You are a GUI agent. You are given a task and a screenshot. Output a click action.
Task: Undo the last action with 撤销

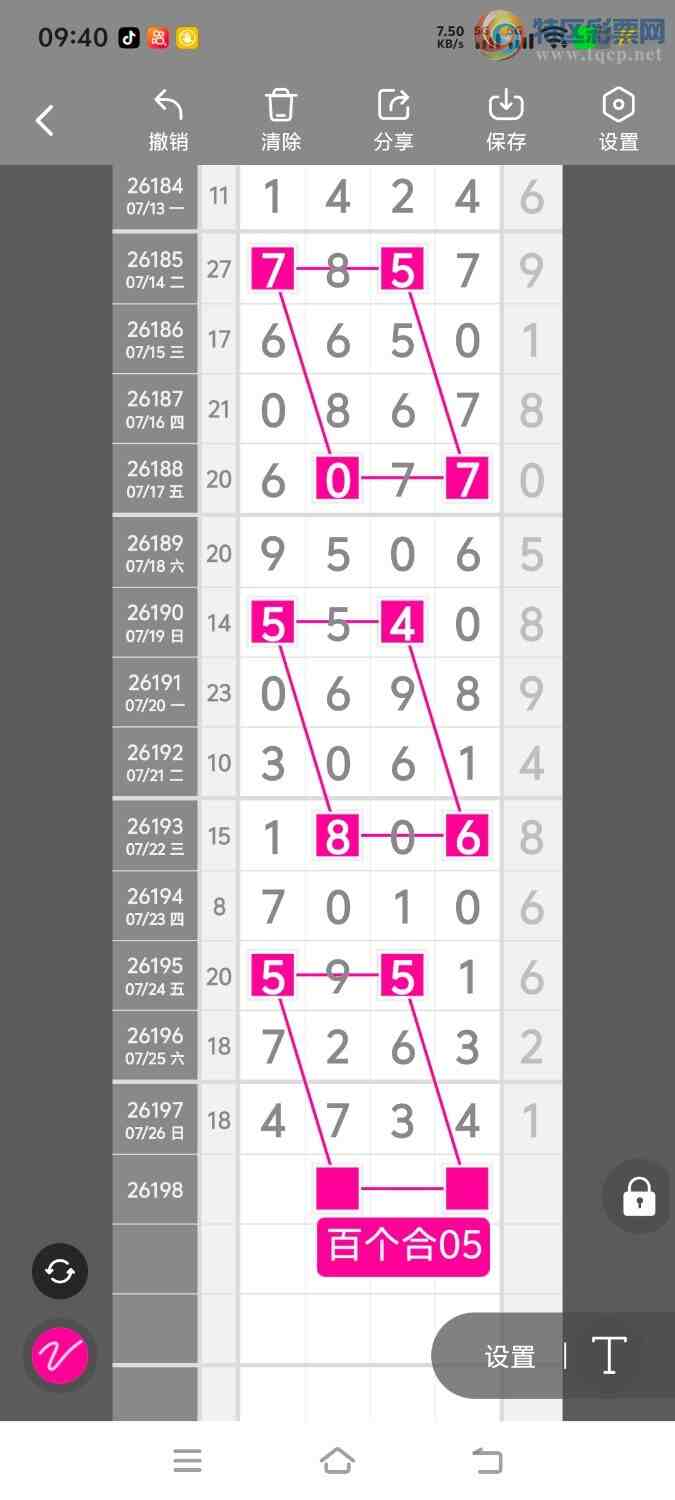point(168,120)
